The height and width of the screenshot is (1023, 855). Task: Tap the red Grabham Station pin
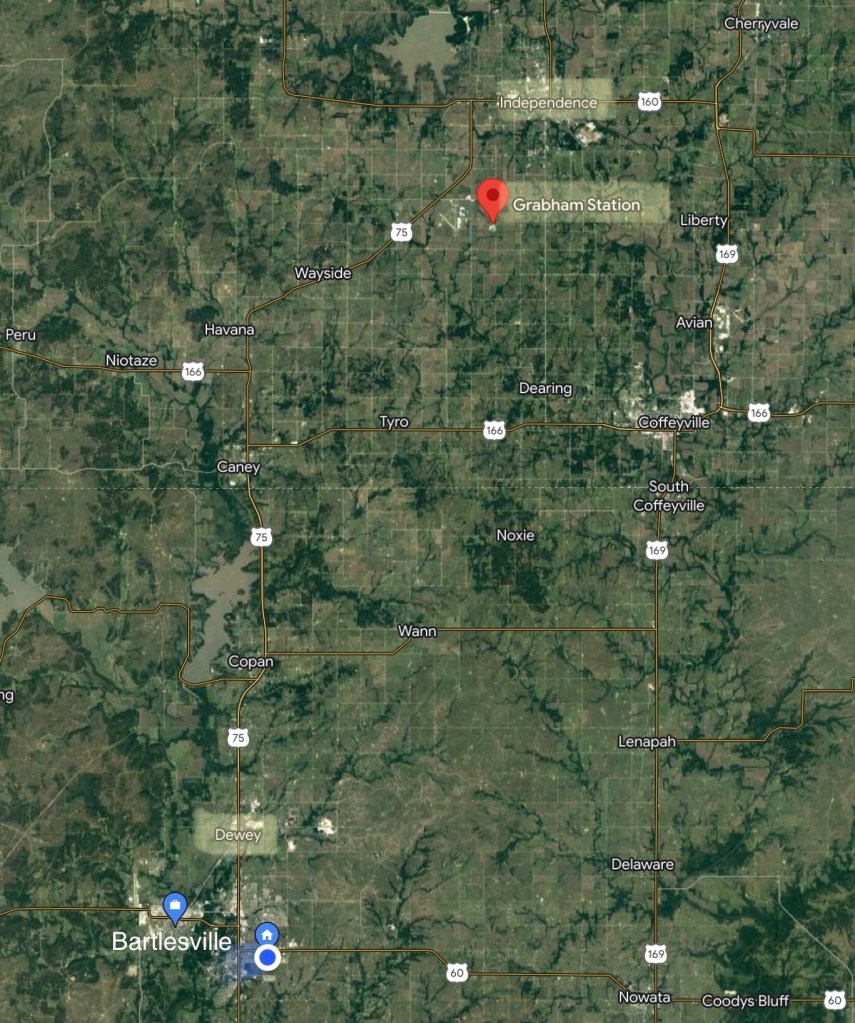click(x=491, y=198)
